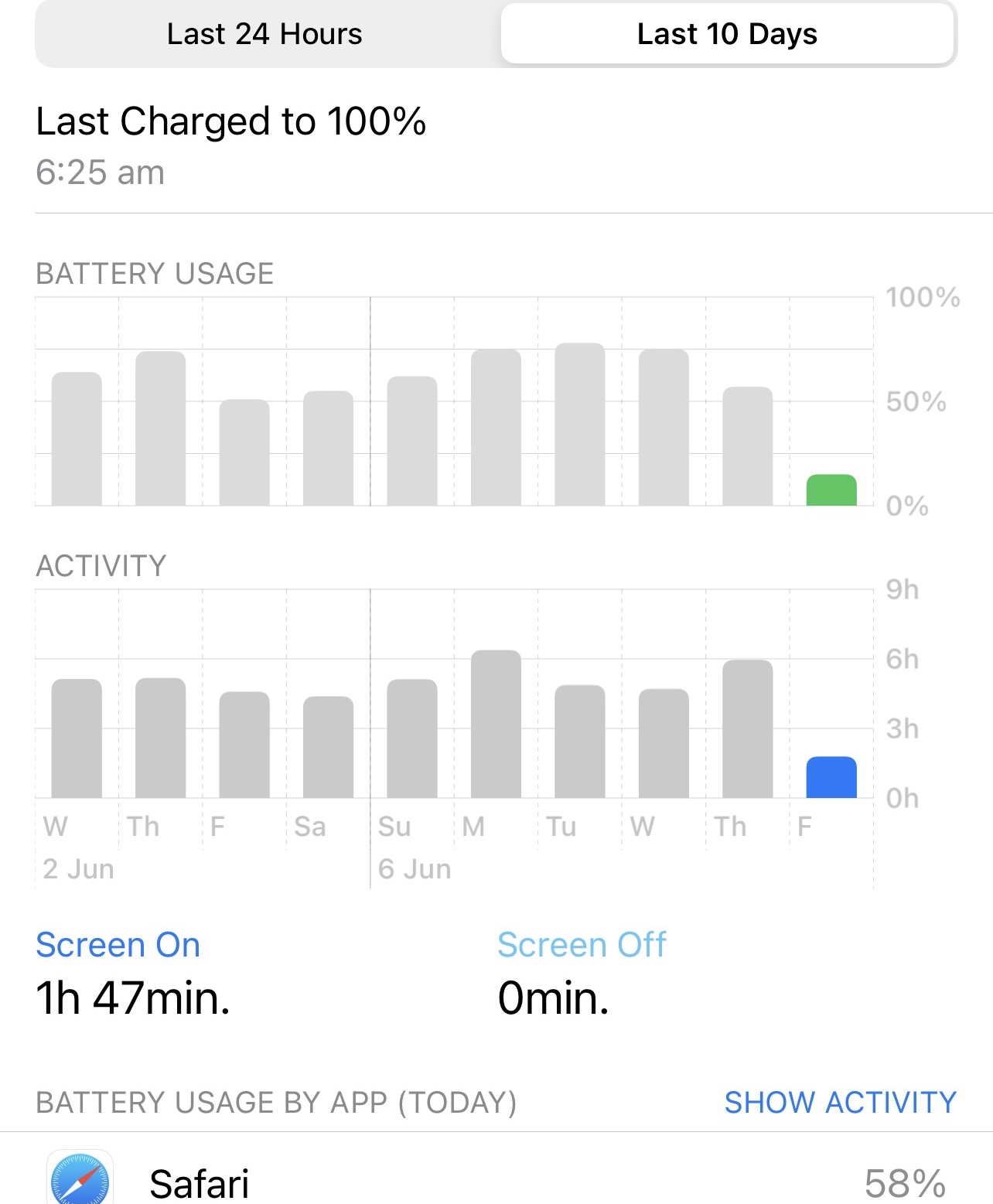
Task: Switch to the Last 24 Hours view
Action: tap(264, 35)
